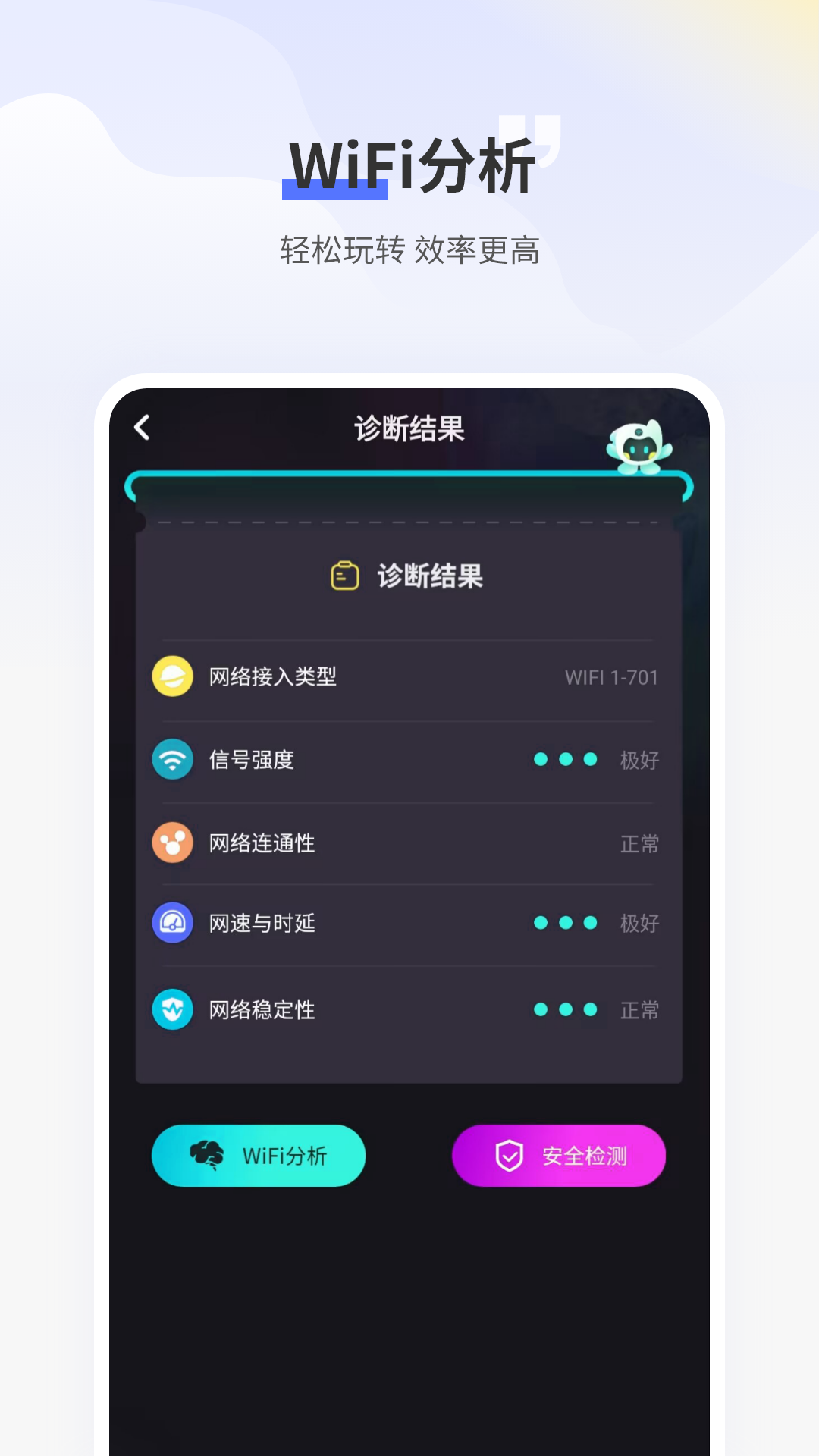The height and width of the screenshot is (1456, 819).
Task: Click the robot mascot in the top corner
Action: click(x=641, y=446)
